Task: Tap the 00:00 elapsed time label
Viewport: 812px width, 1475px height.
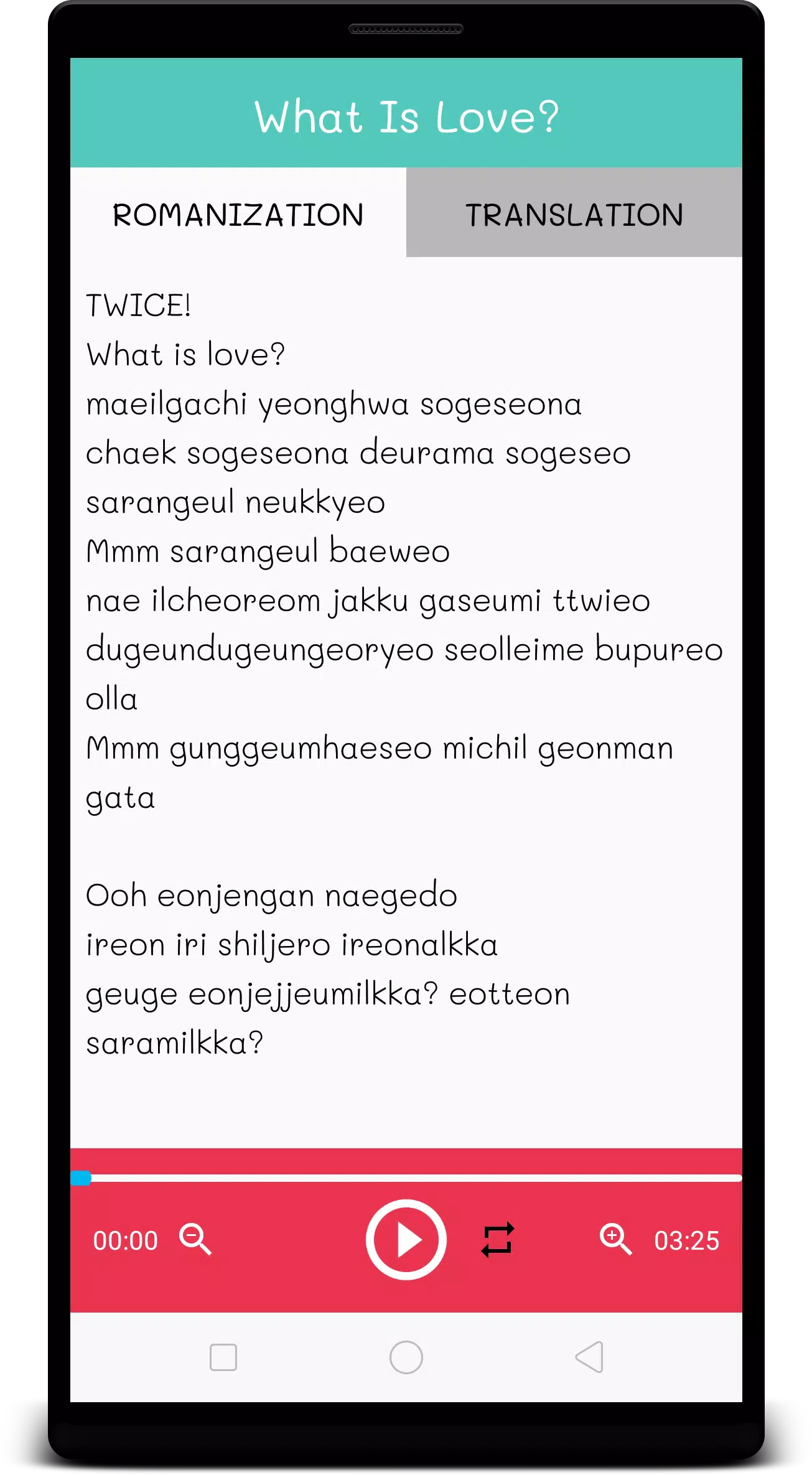Action: (x=126, y=1240)
